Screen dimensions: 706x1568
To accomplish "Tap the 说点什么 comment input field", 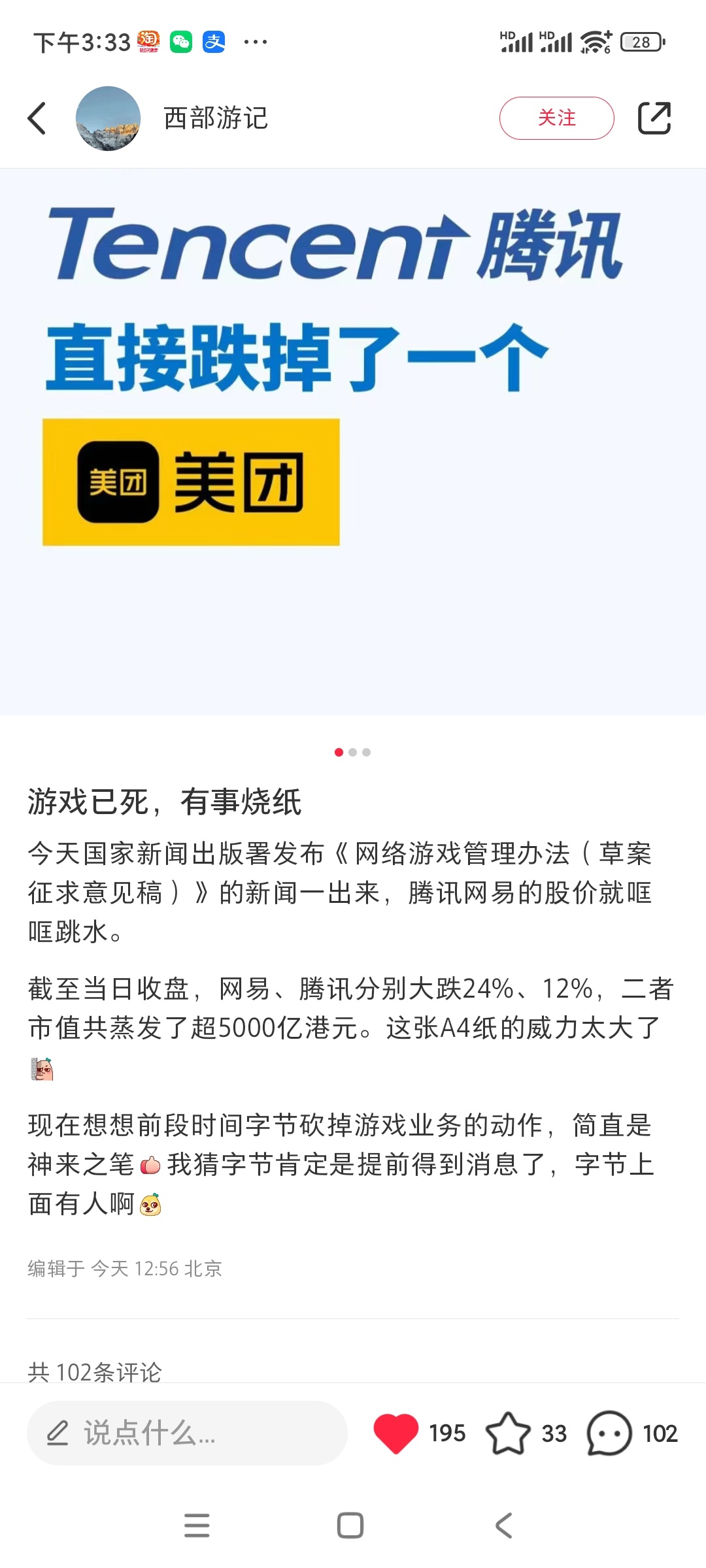I will (187, 1433).
